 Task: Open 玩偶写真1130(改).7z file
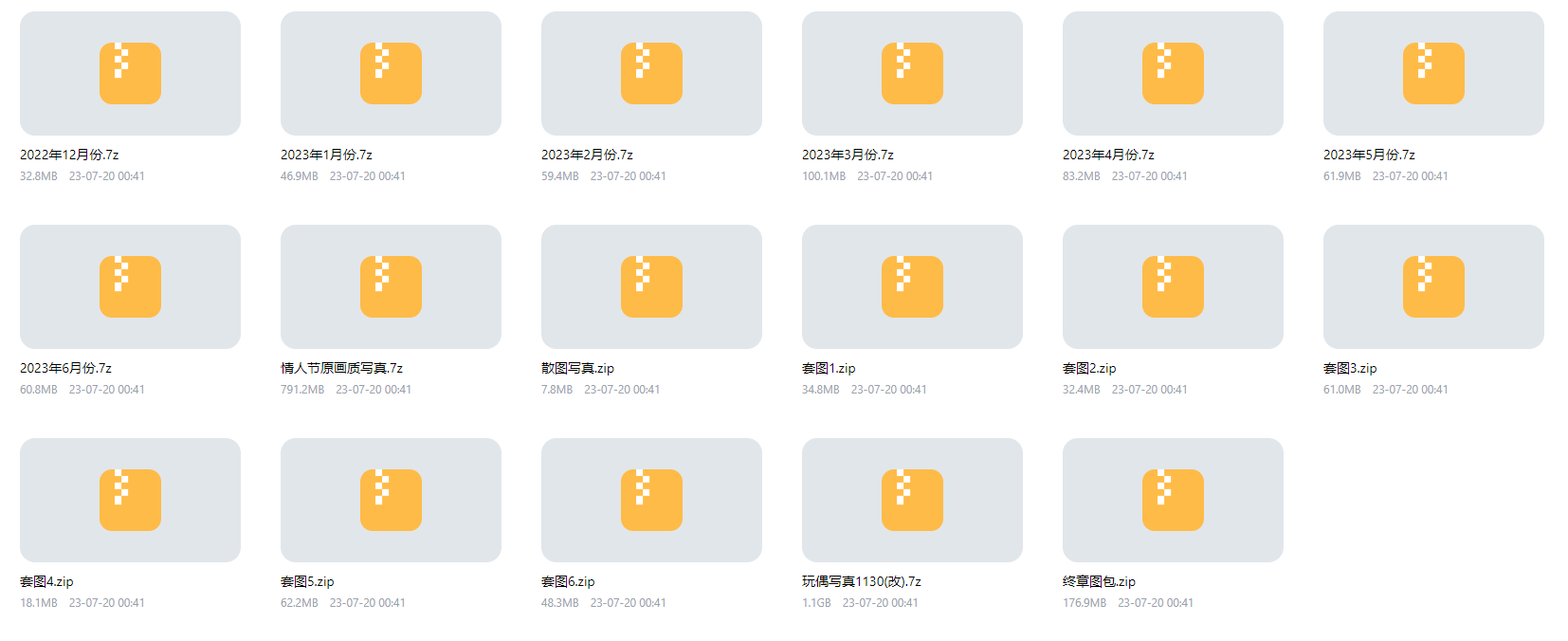coord(912,501)
